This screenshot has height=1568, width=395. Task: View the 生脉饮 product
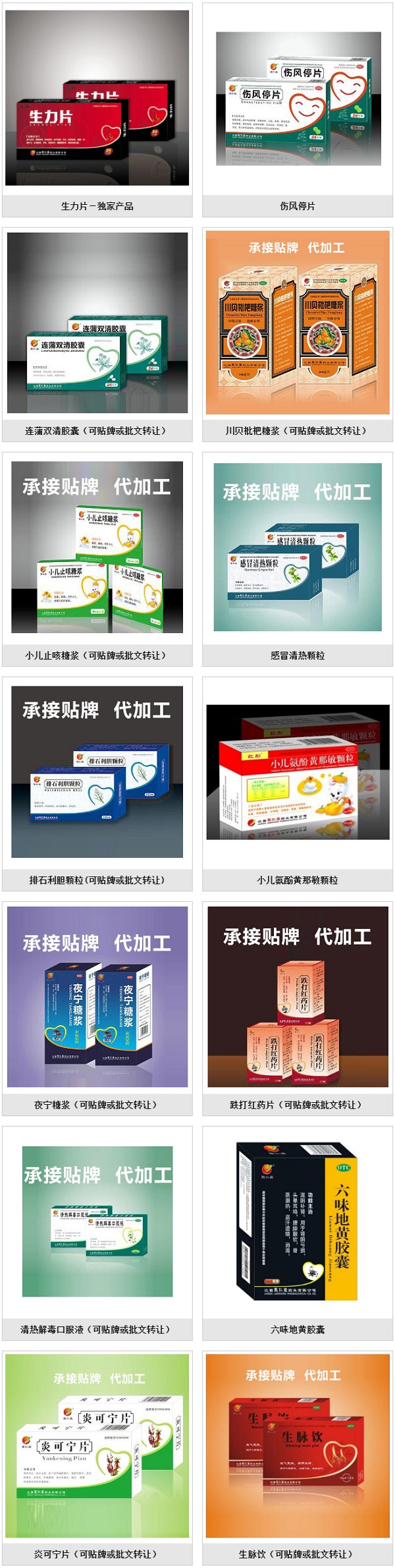(298, 1445)
